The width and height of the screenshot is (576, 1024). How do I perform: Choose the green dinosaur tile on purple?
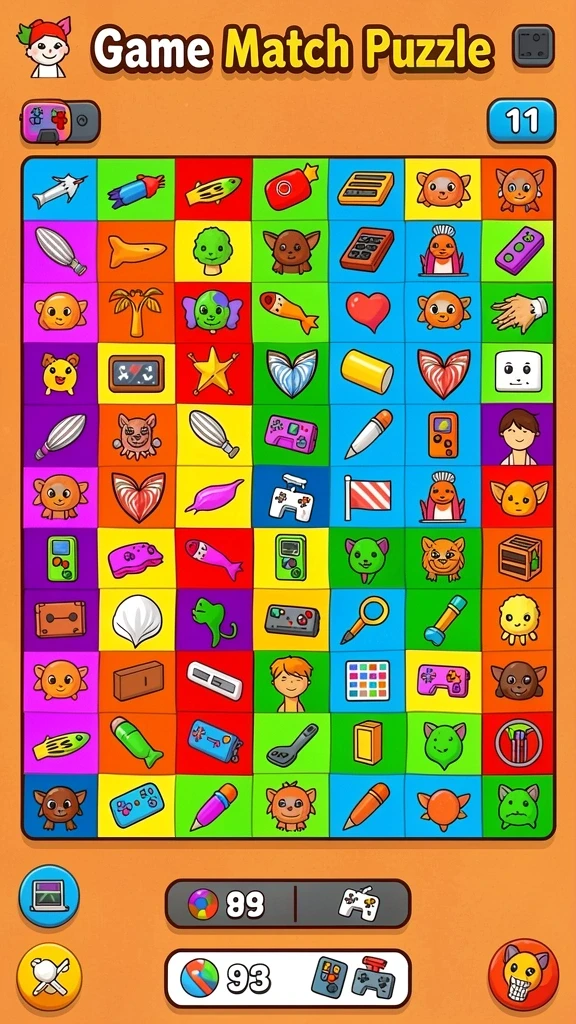click(x=213, y=618)
